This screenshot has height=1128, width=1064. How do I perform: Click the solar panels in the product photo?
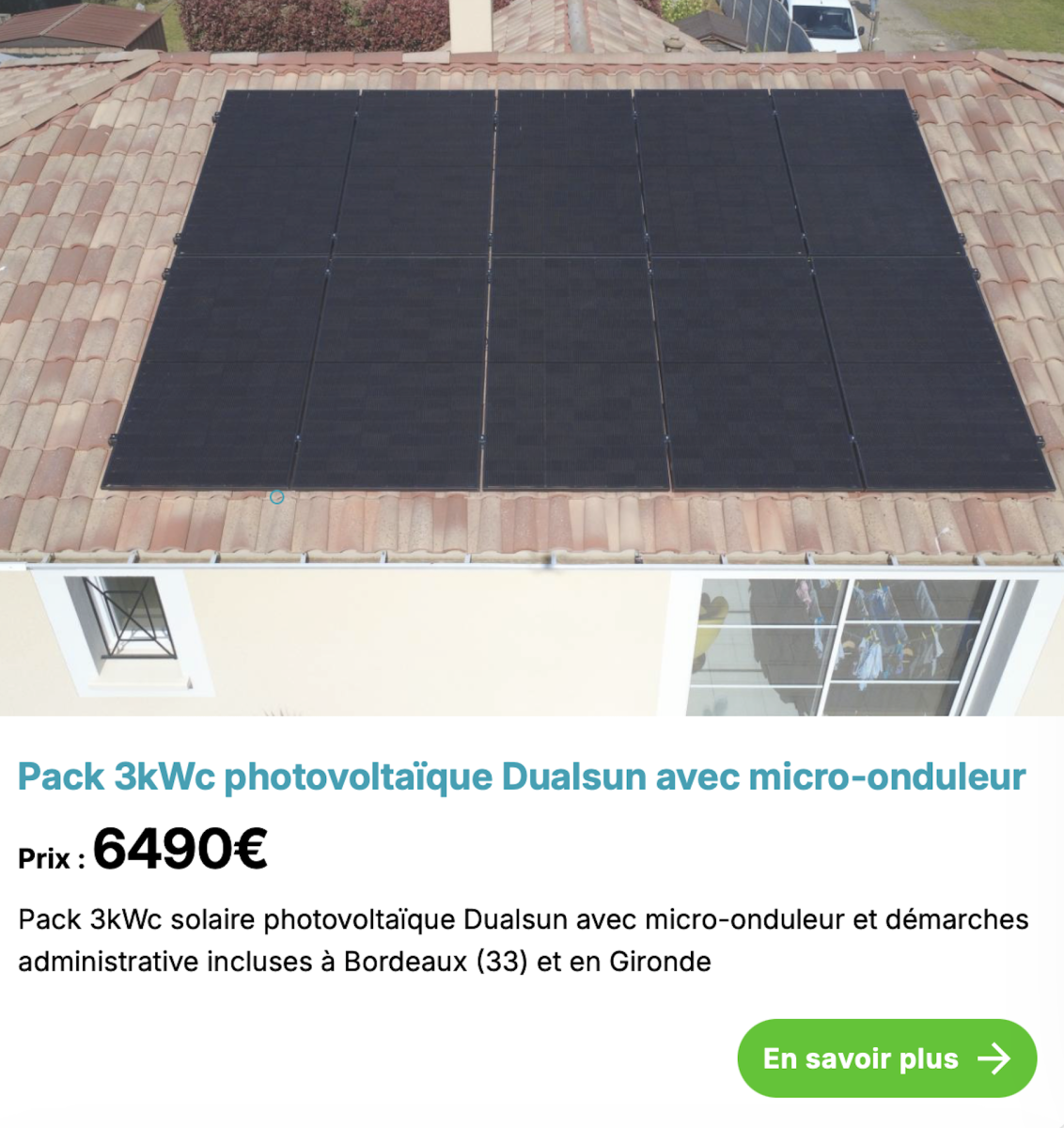coord(564,282)
